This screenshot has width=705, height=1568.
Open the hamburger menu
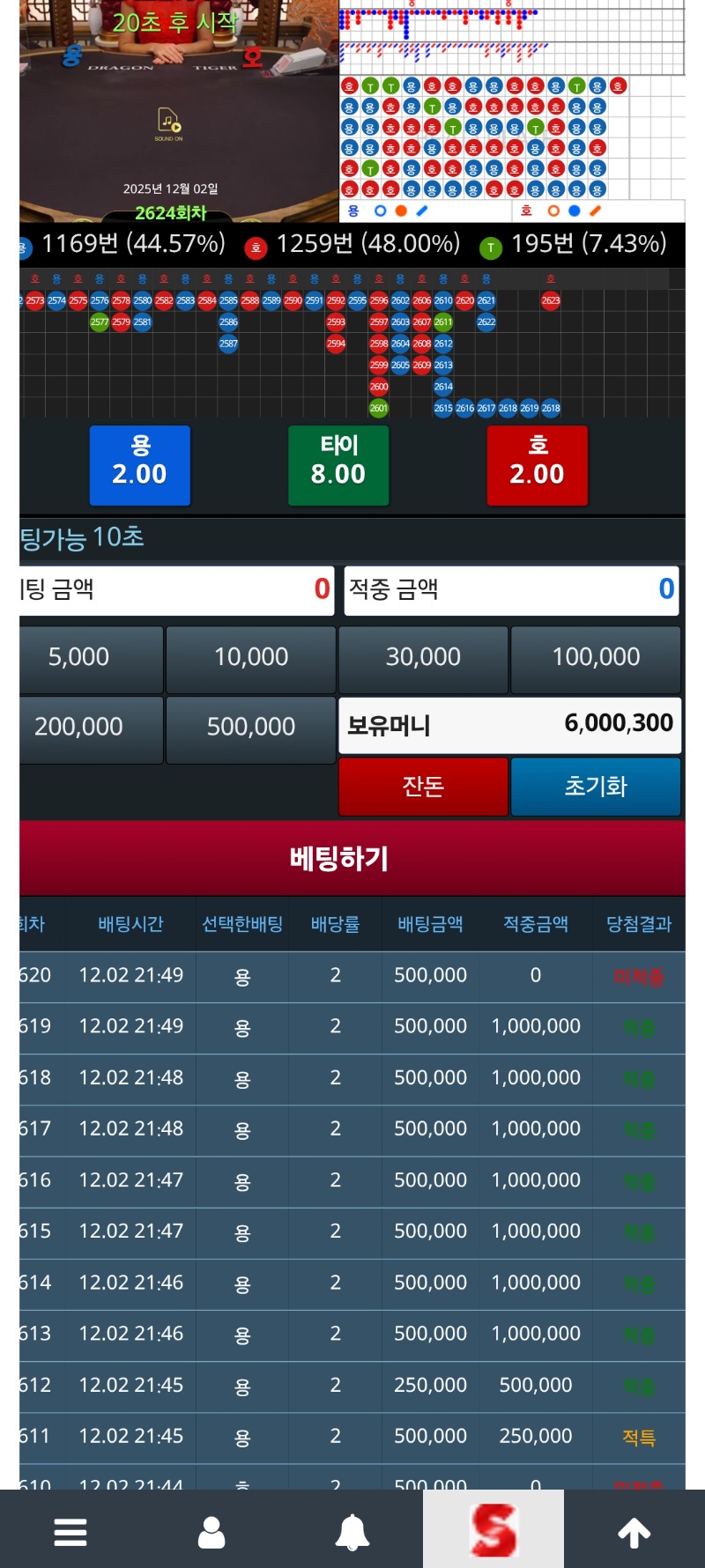70,1532
